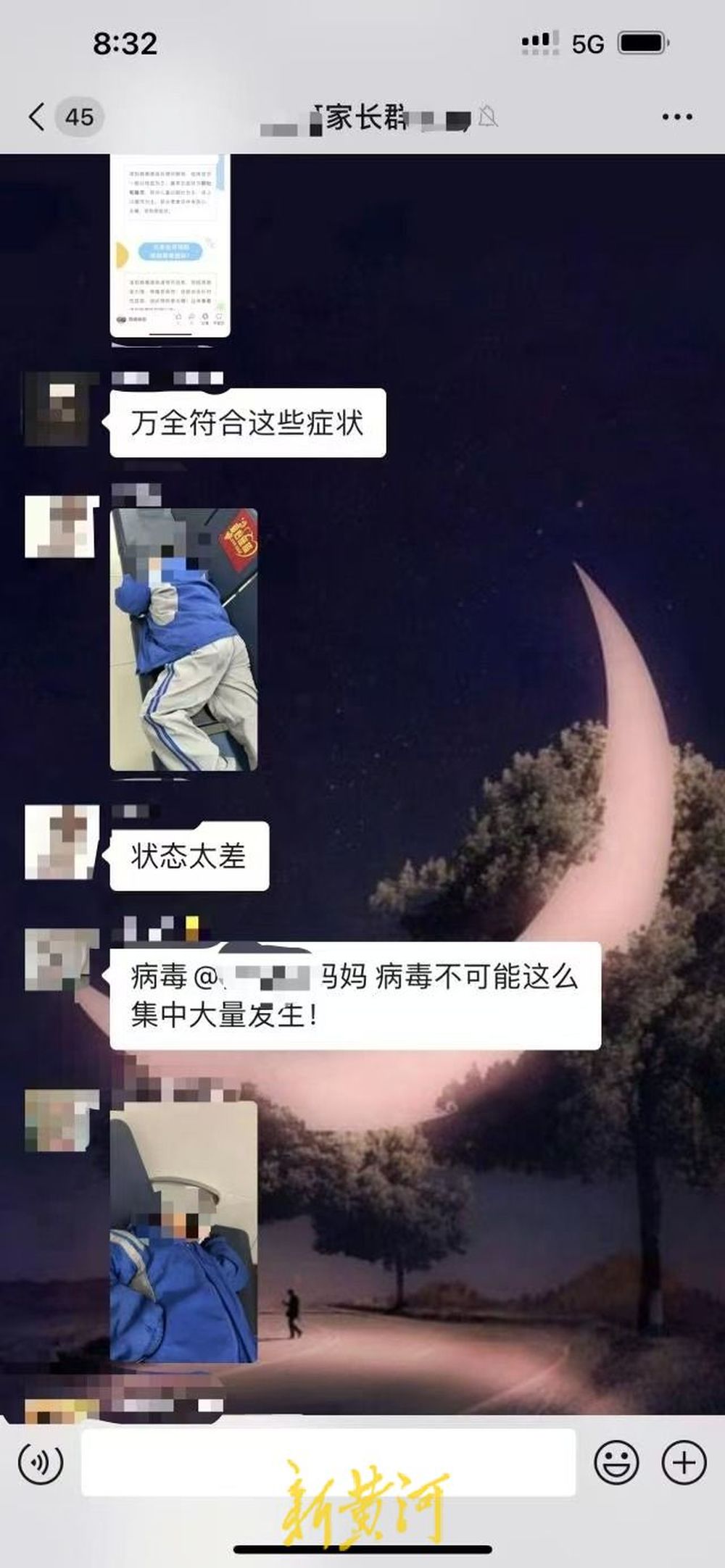
Task: Open the group chat overflow menu
Action: [676, 117]
